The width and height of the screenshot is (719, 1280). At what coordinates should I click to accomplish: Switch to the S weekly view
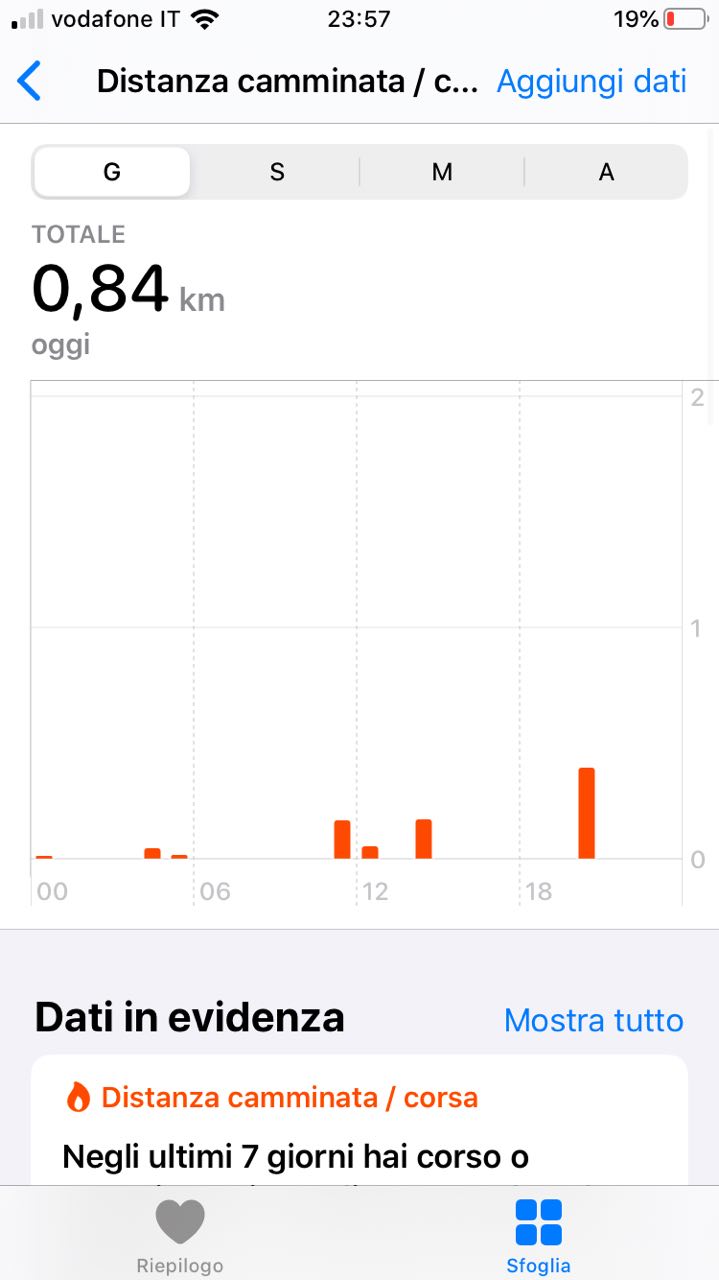point(277,172)
